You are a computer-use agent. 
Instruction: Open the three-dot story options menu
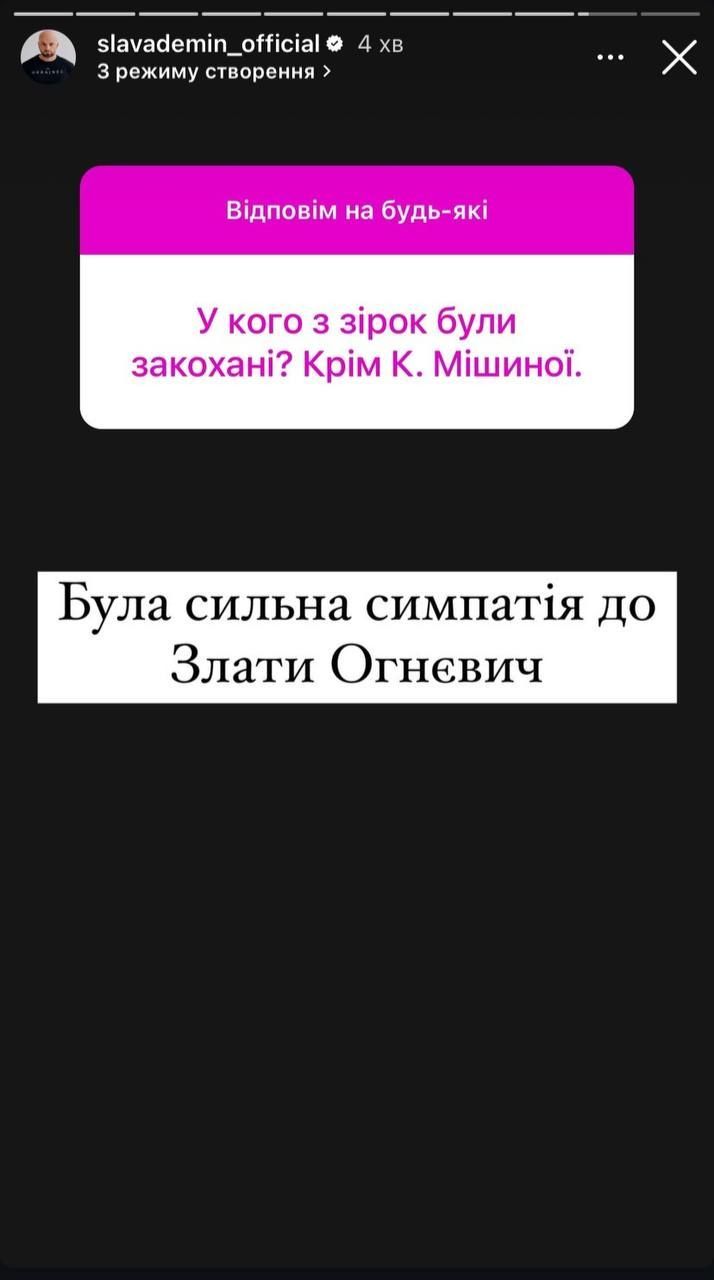pyautogui.click(x=610, y=57)
